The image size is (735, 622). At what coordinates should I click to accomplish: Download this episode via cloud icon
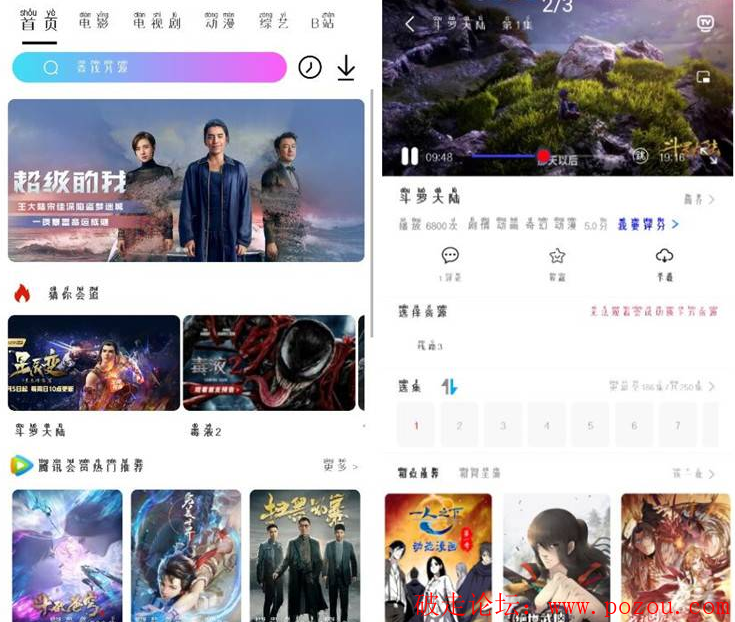pos(664,256)
